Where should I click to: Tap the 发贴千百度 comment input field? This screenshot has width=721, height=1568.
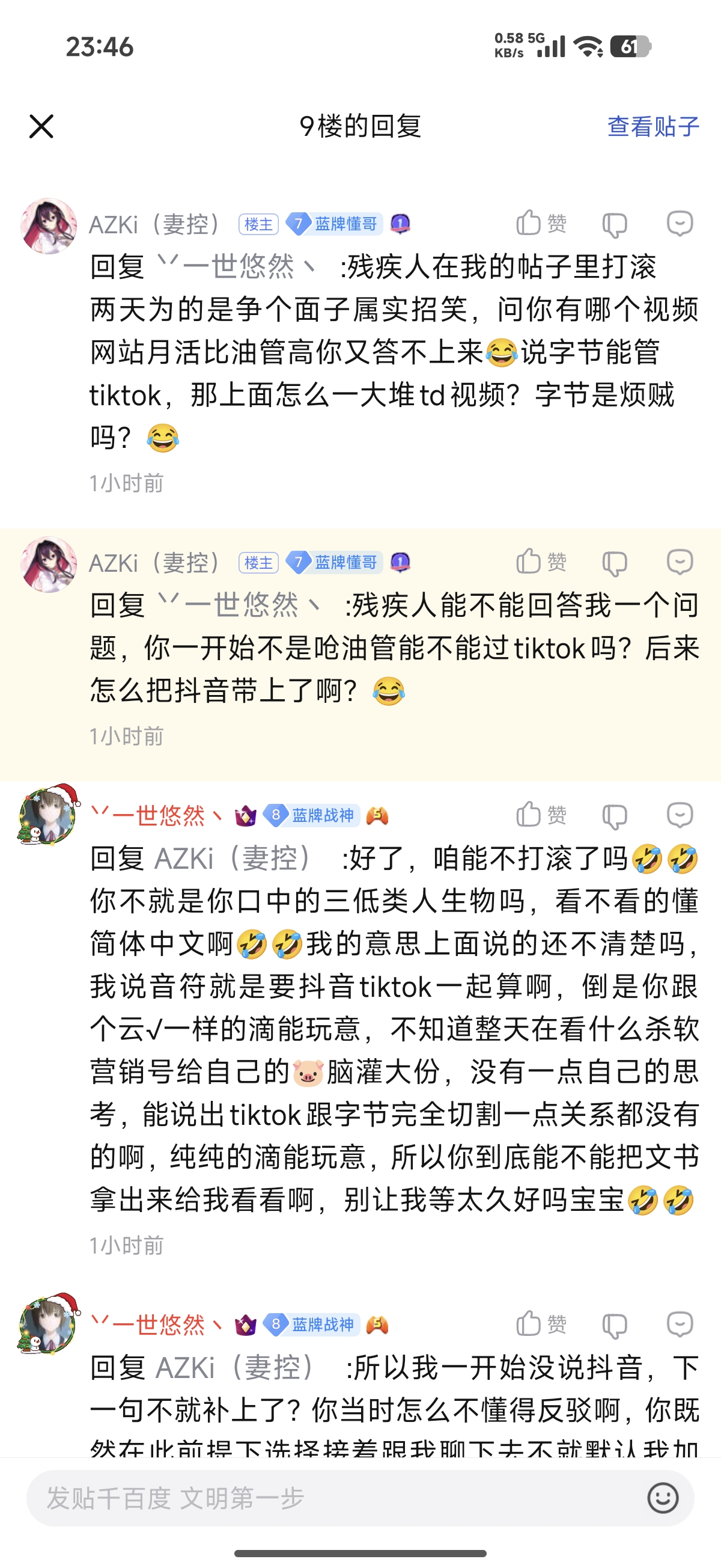pos(329,1498)
